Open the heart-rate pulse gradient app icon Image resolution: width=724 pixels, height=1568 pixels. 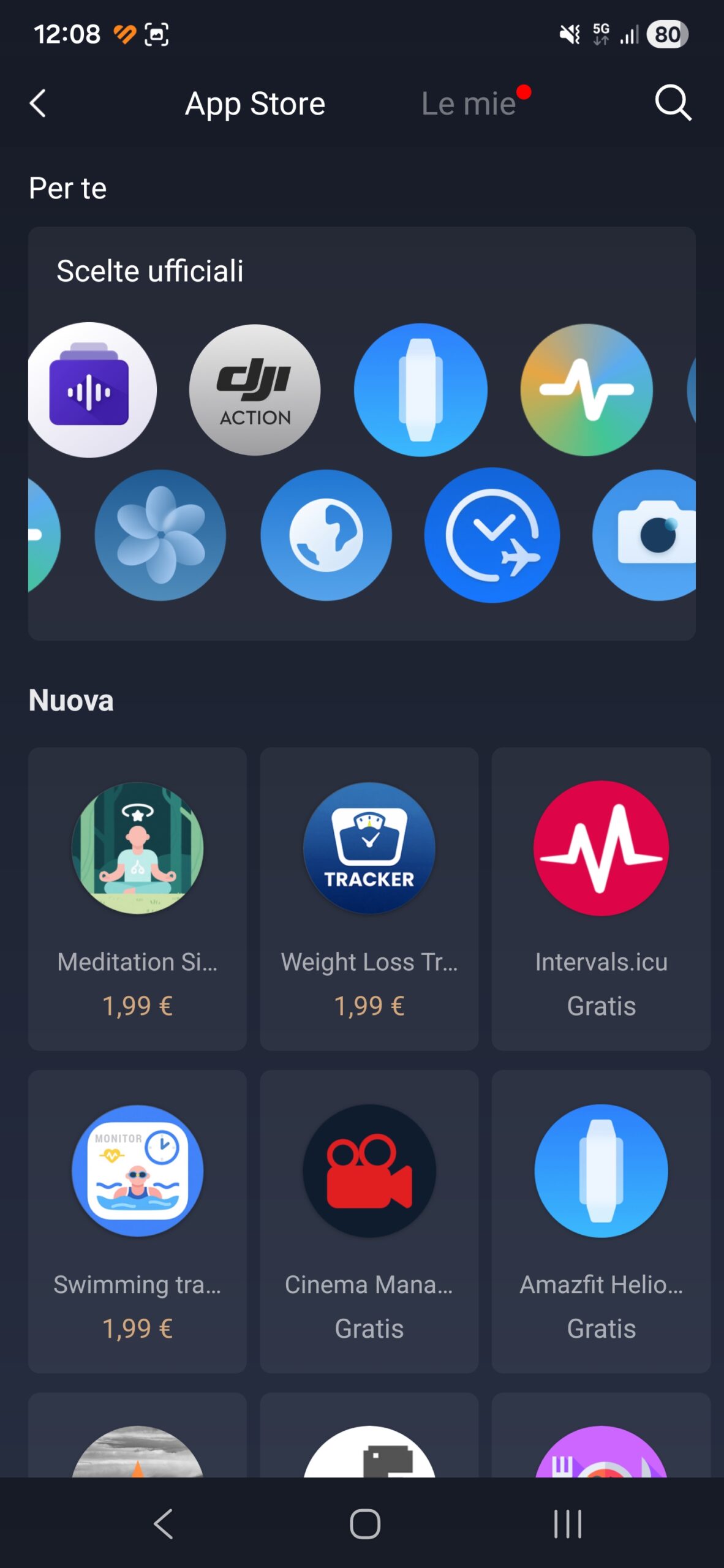[586, 390]
